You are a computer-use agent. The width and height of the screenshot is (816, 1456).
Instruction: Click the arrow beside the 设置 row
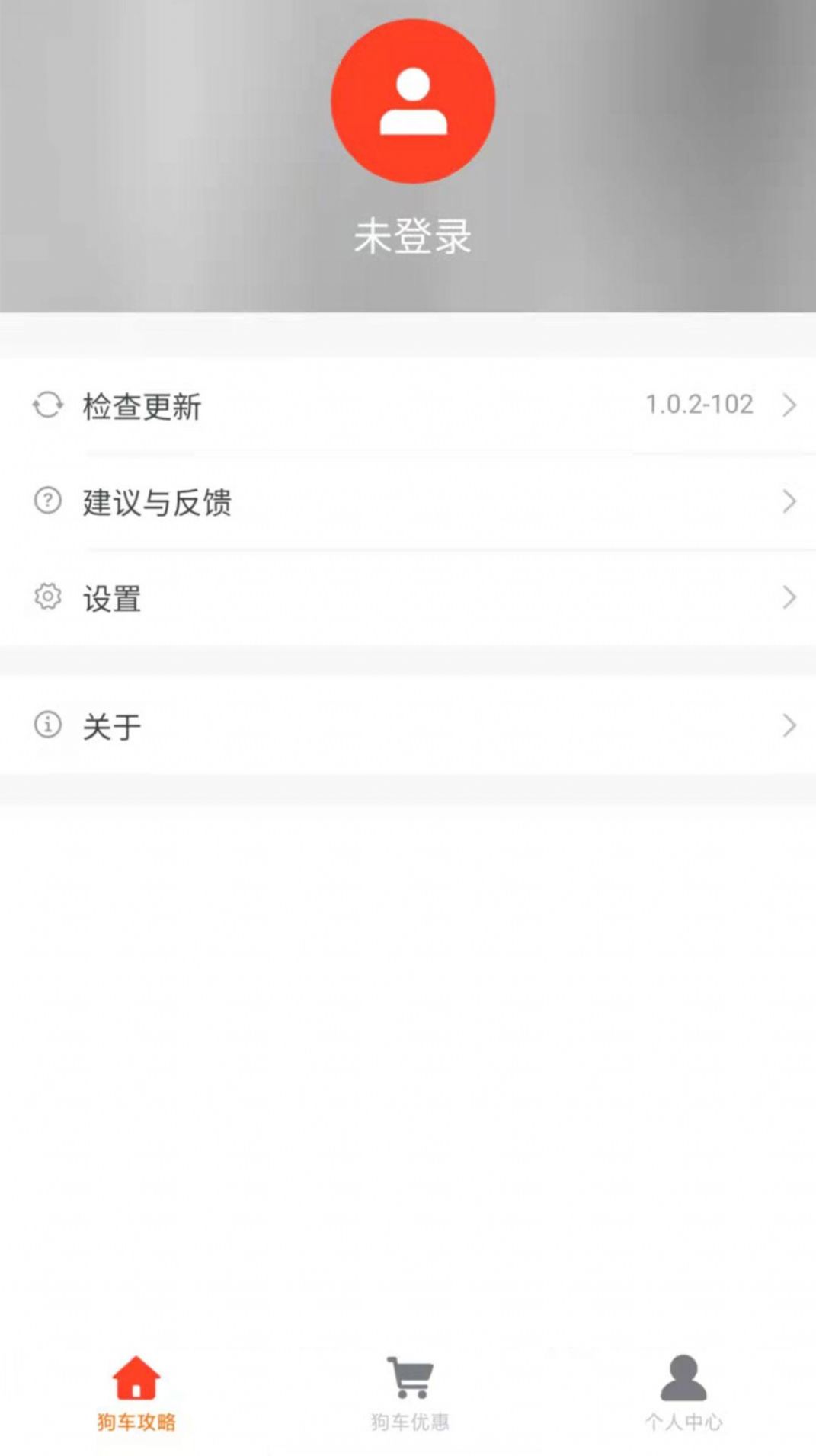(x=789, y=598)
